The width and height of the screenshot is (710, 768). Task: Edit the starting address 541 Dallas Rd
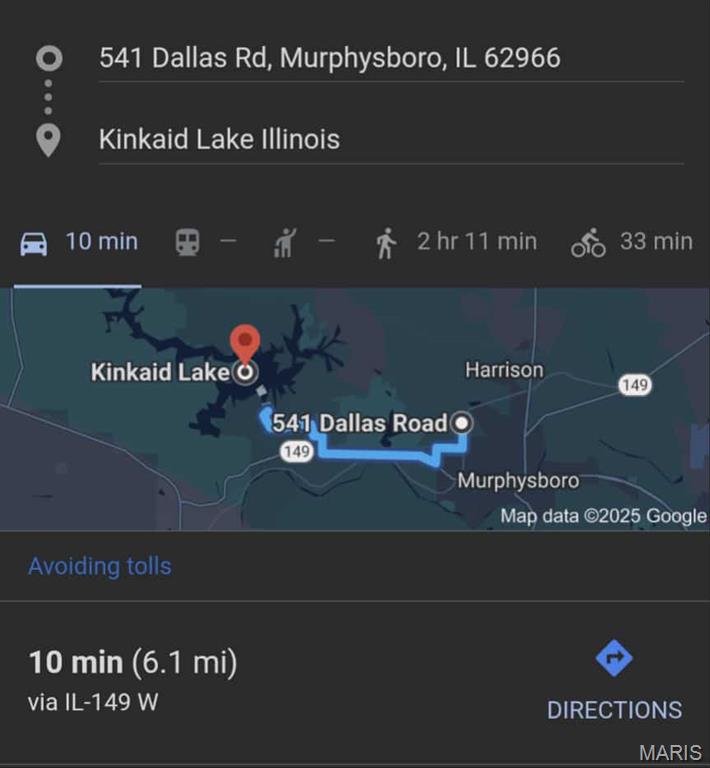330,58
